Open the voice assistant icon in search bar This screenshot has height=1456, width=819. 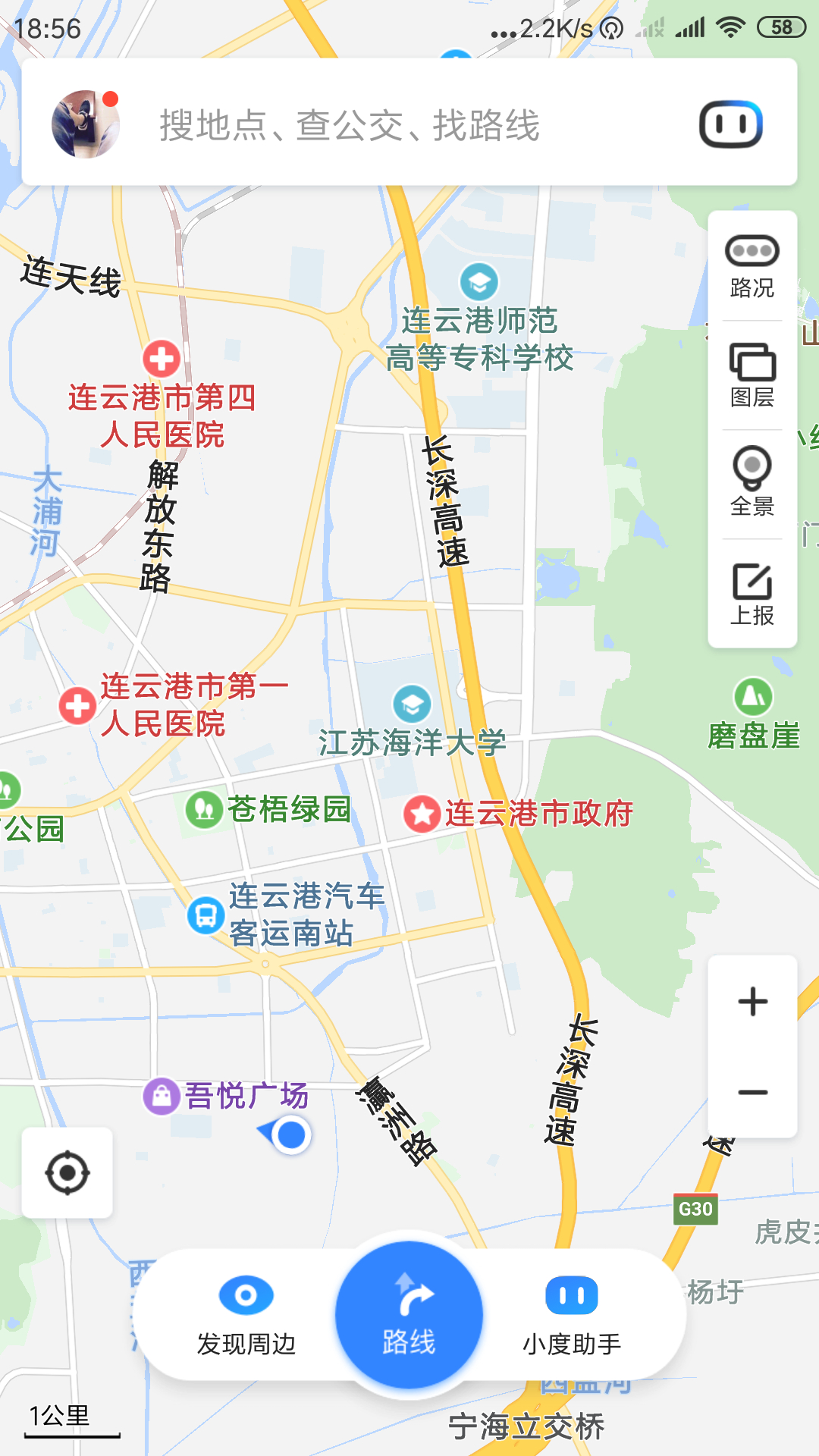[x=731, y=124]
